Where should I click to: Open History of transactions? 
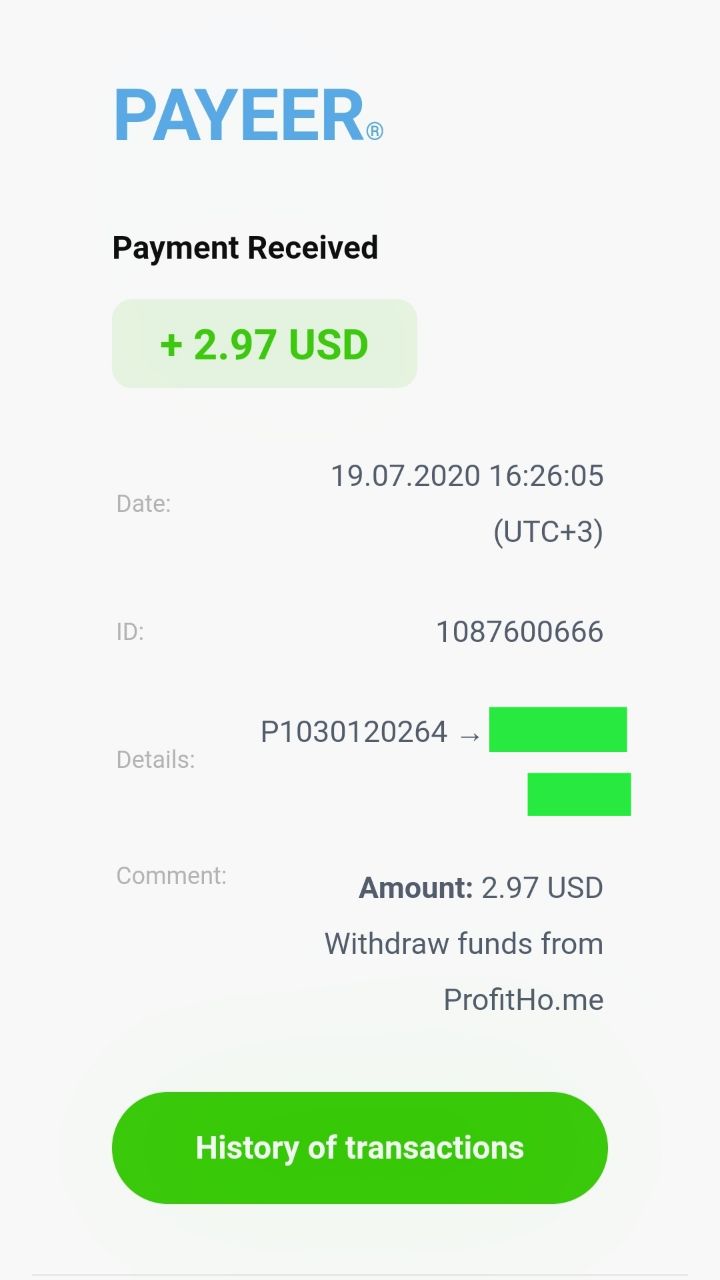[x=360, y=1147]
